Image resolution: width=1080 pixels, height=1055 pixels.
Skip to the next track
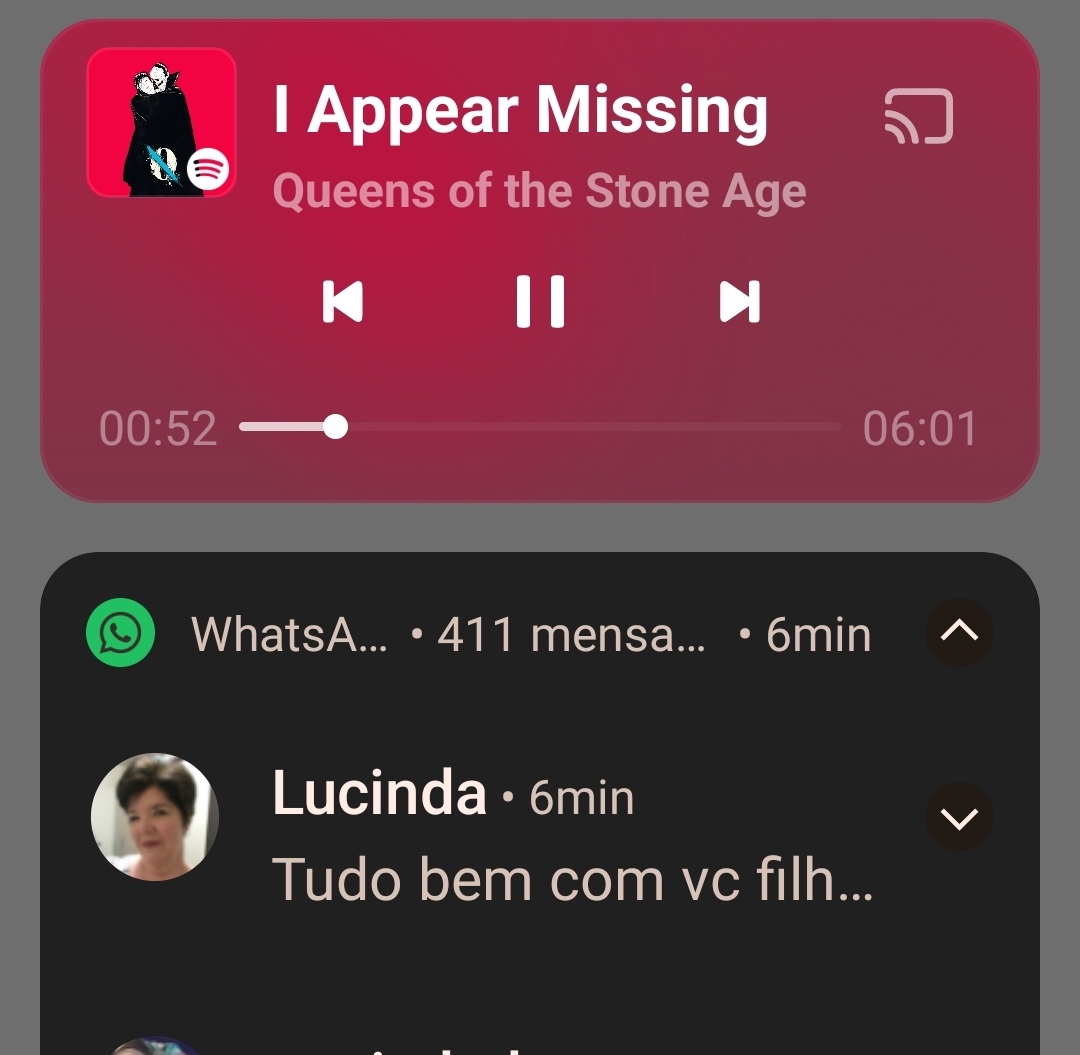coord(739,302)
